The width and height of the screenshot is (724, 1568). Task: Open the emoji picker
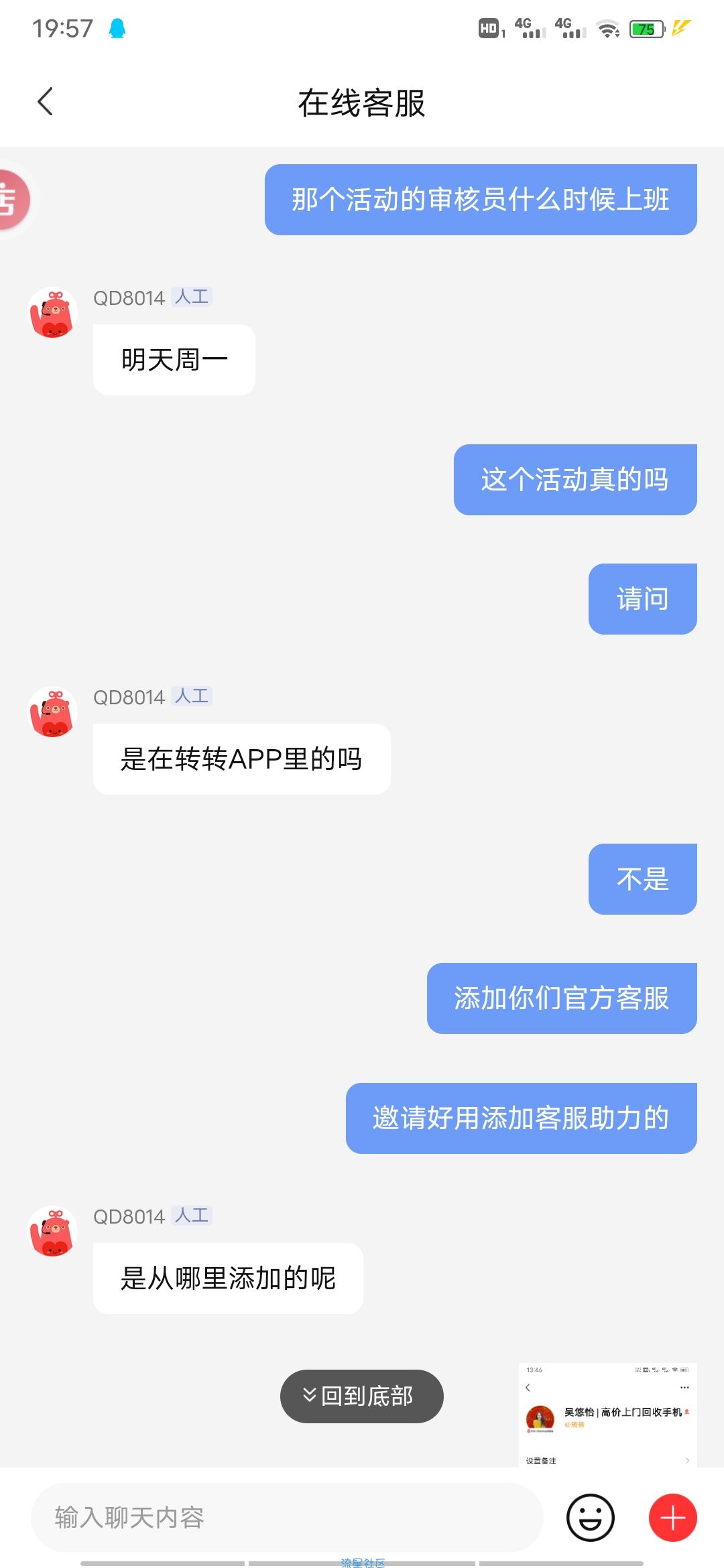[590, 1518]
